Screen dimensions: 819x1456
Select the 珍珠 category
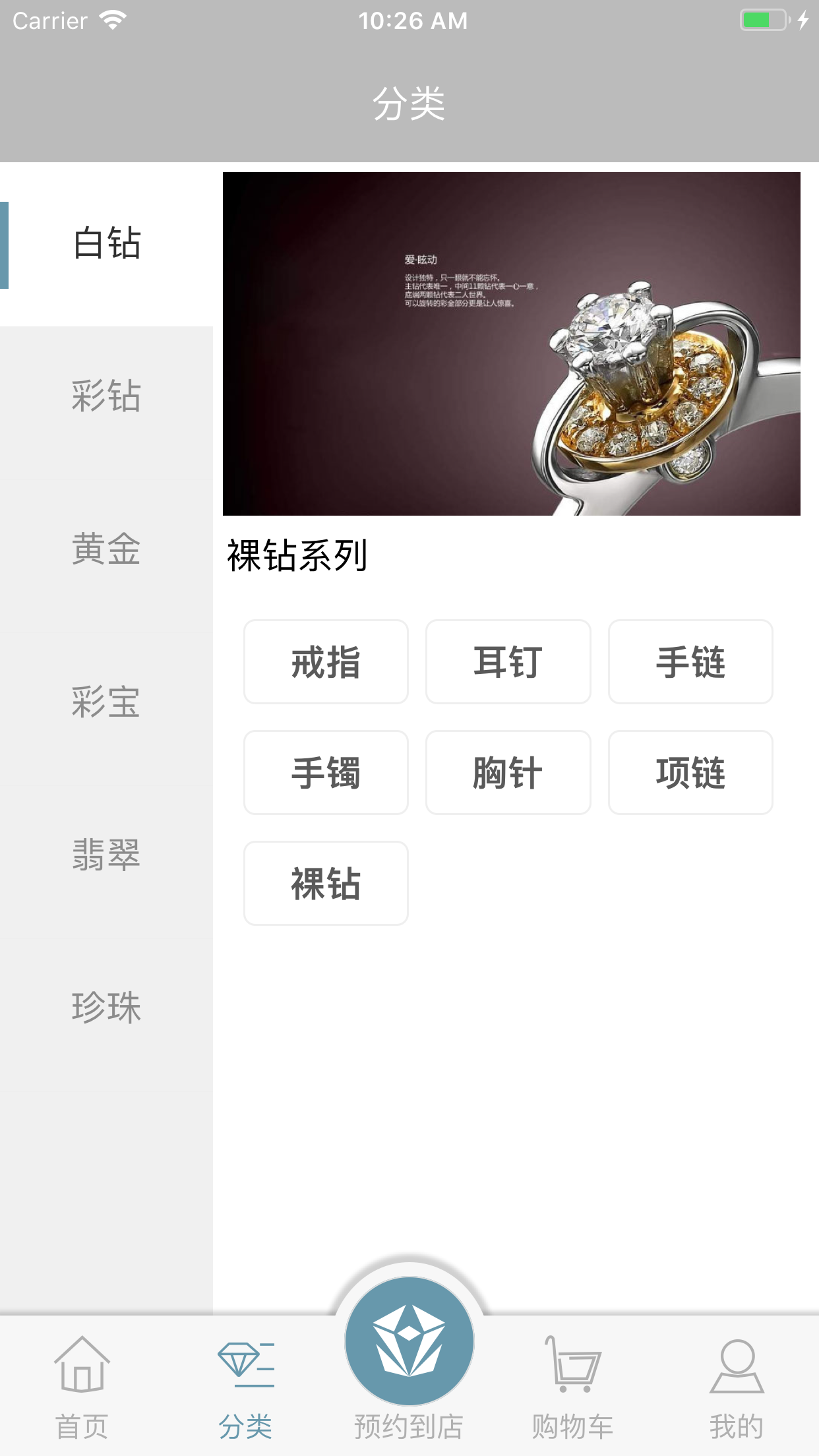pyautogui.click(x=106, y=1008)
